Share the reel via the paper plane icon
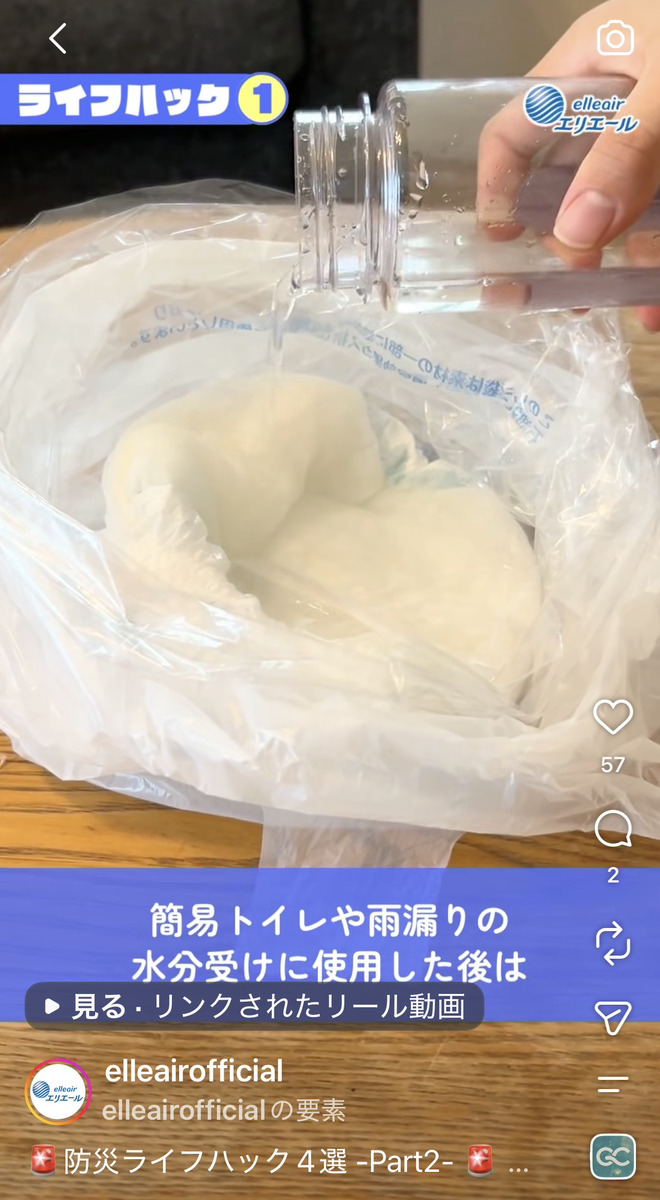 point(613,1016)
